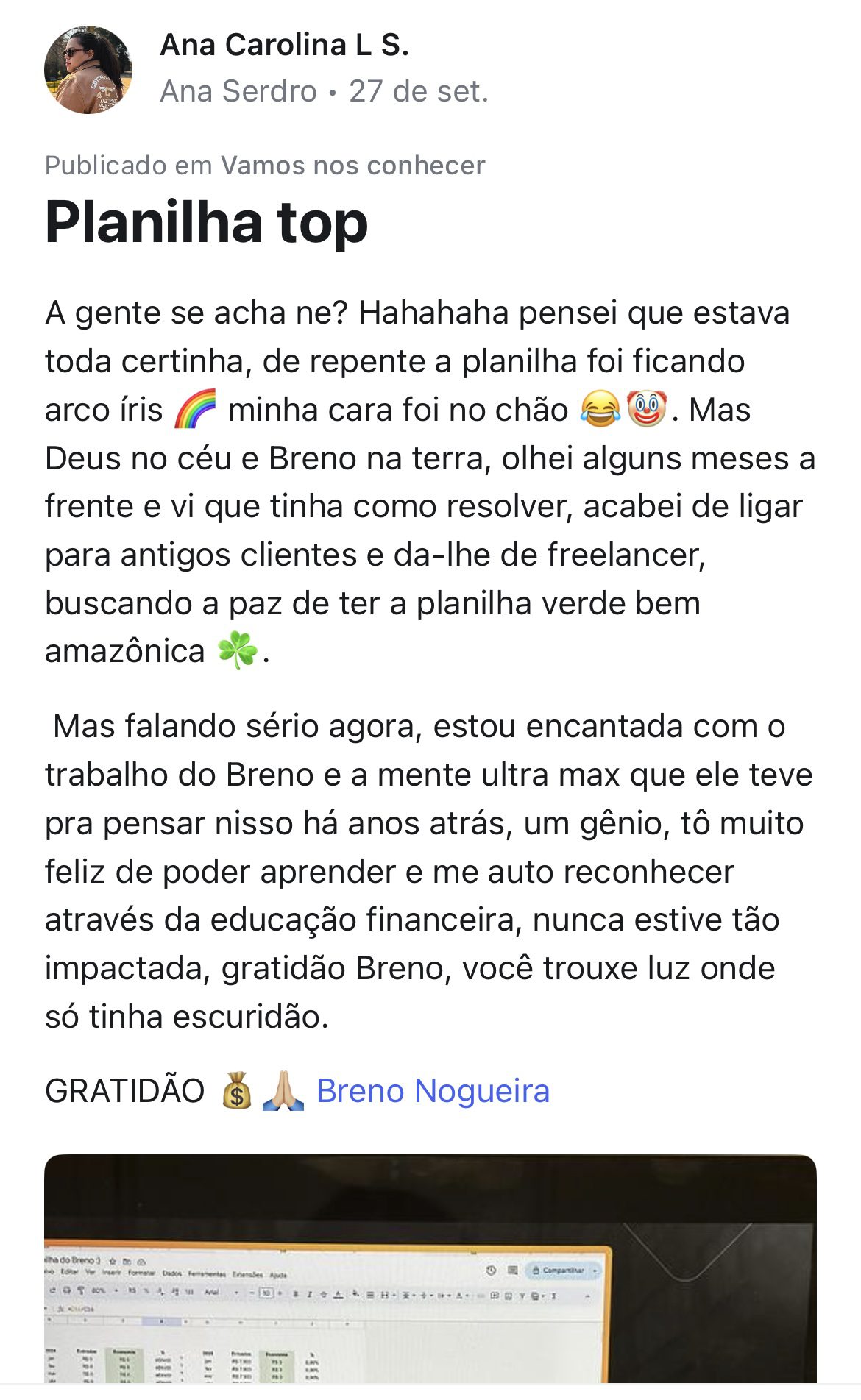
Task: View author Ana Carolina L S. profile
Action: pos(284,46)
